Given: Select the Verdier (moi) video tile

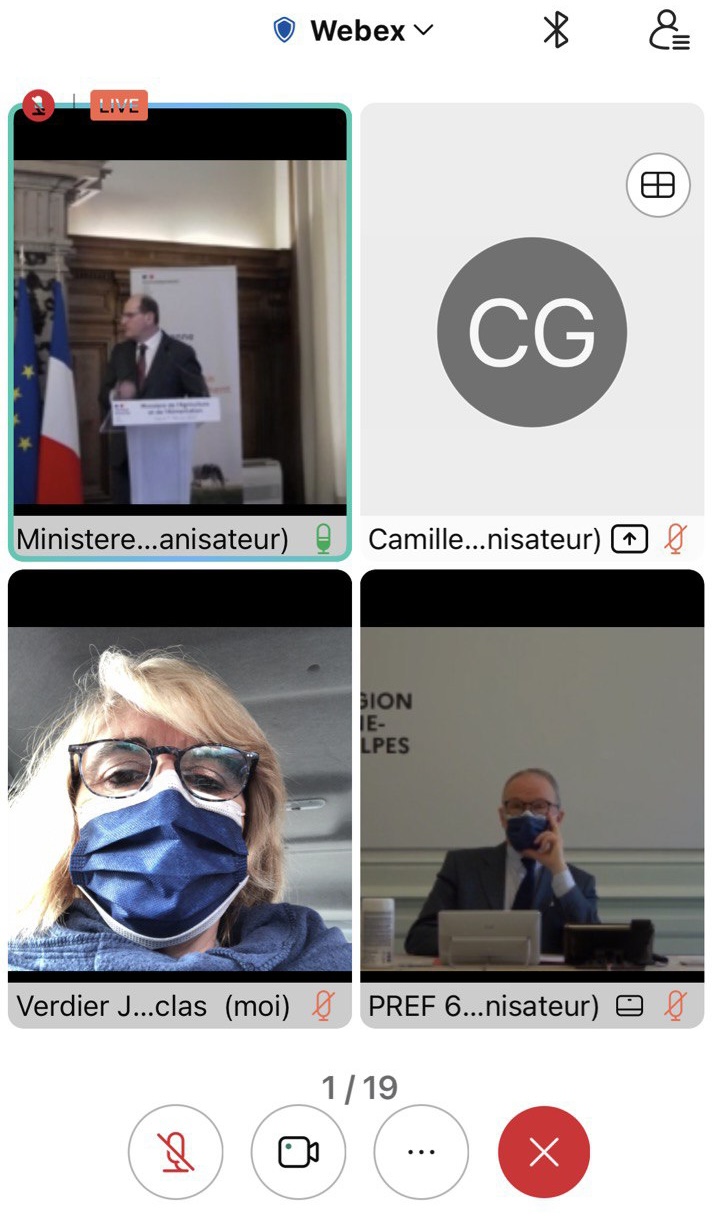Looking at the screenshot, I should [180, 799].
